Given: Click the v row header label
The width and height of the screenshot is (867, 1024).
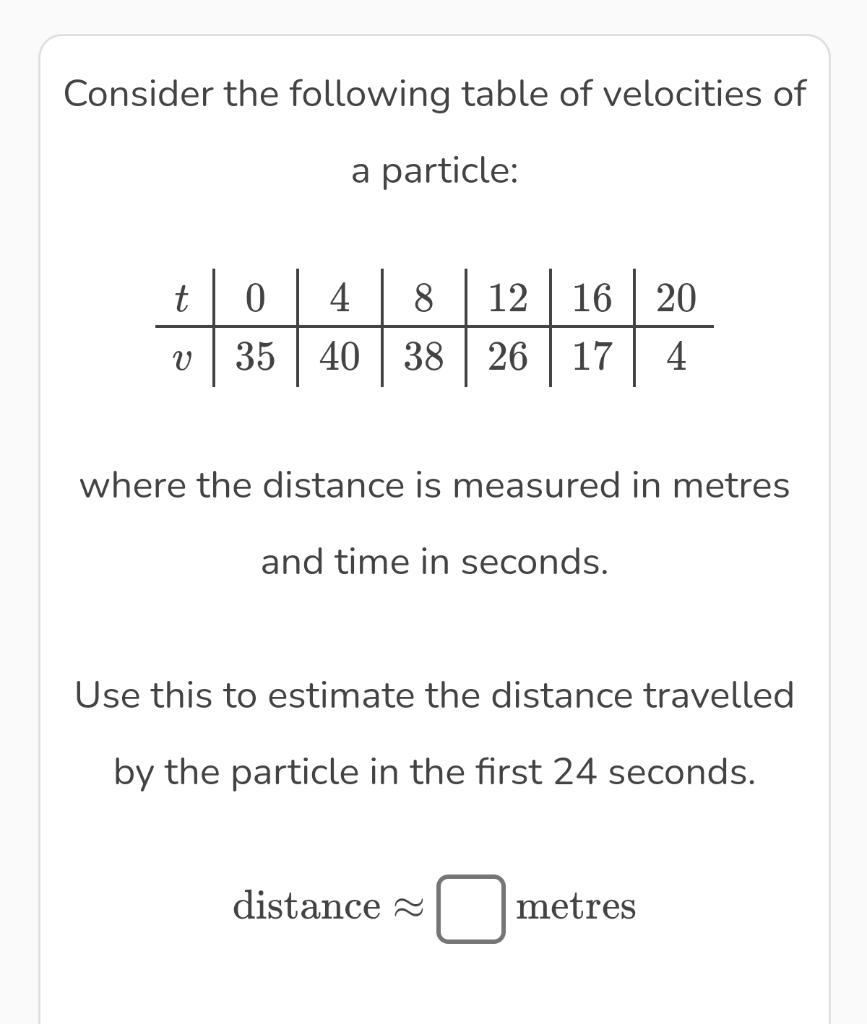Looking at the screenshot, I should pyautogui.click(x=181, y=357).
